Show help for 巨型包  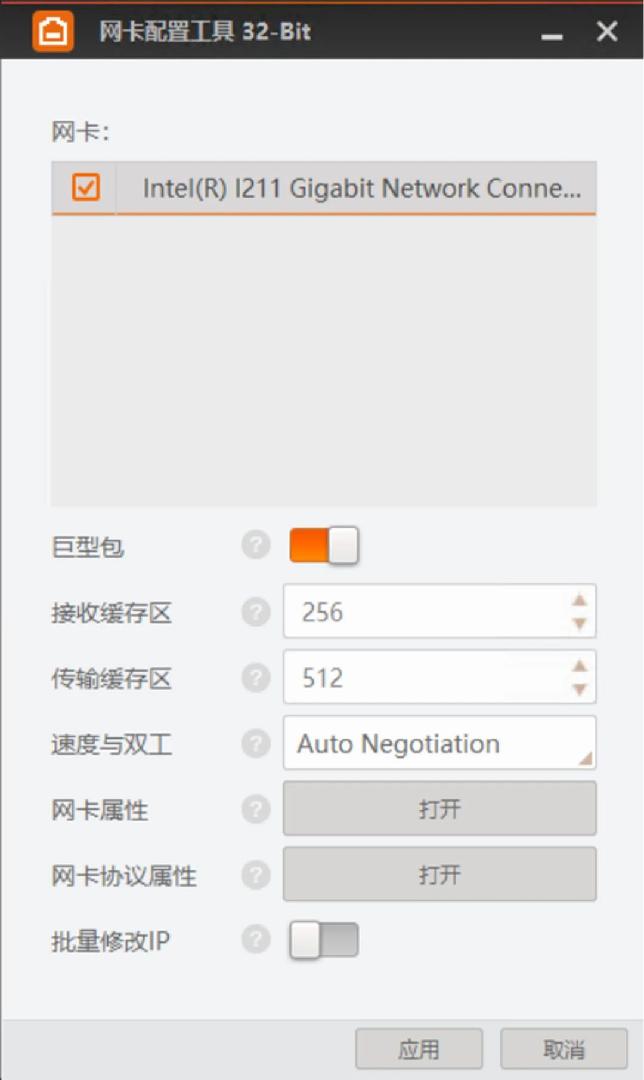click(256, 546)
